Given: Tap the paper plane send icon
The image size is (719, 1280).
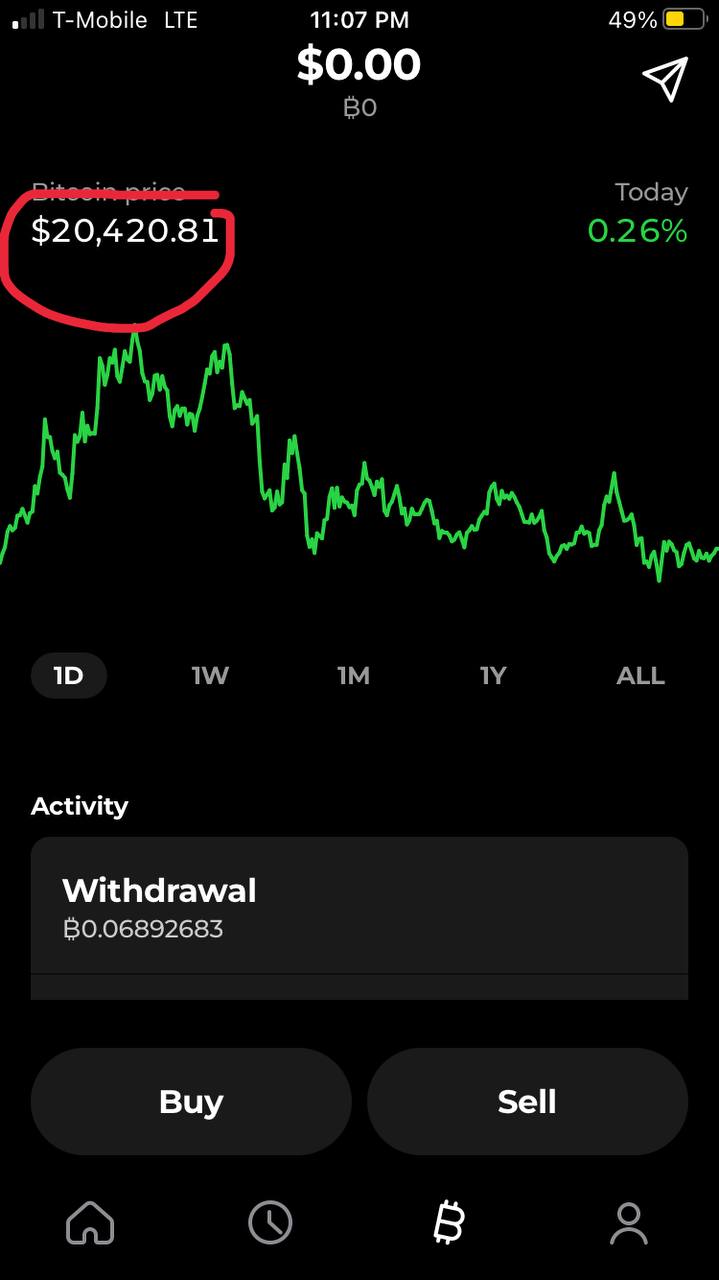Looking at the screenshot, I should pyautogui.click(x=665, y=80).
